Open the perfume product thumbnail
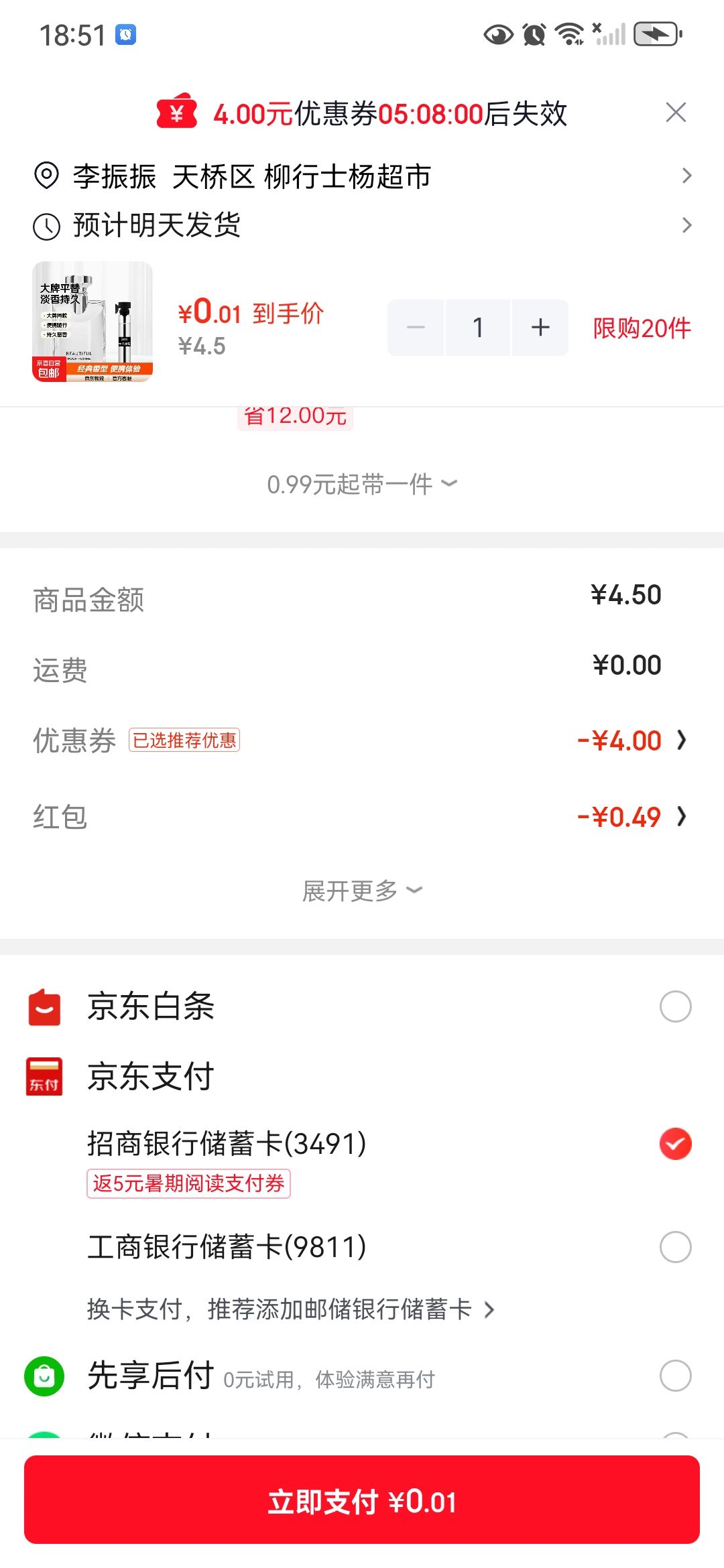This screenshot has height=1568, width=724. [93, 322]
